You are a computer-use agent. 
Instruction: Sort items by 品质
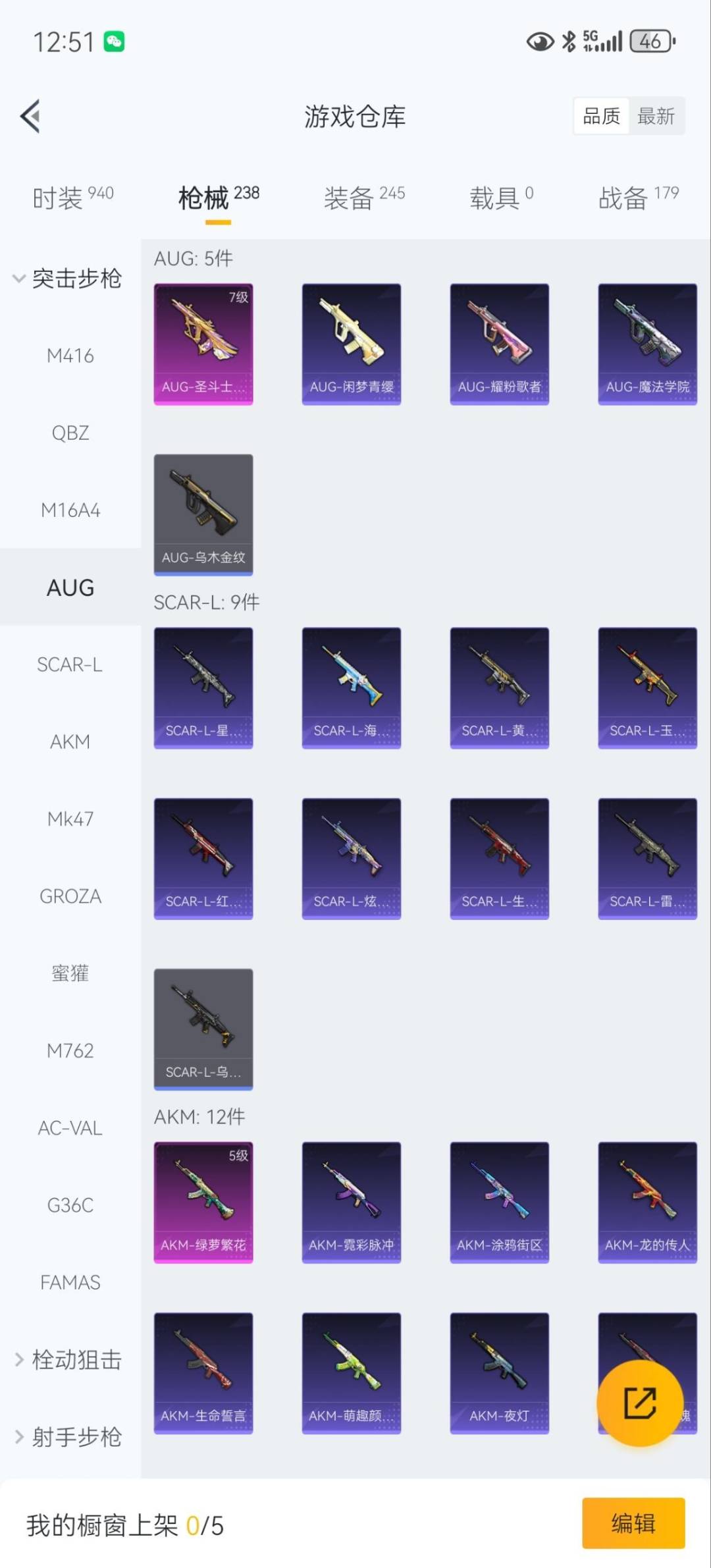click(602, 117)
